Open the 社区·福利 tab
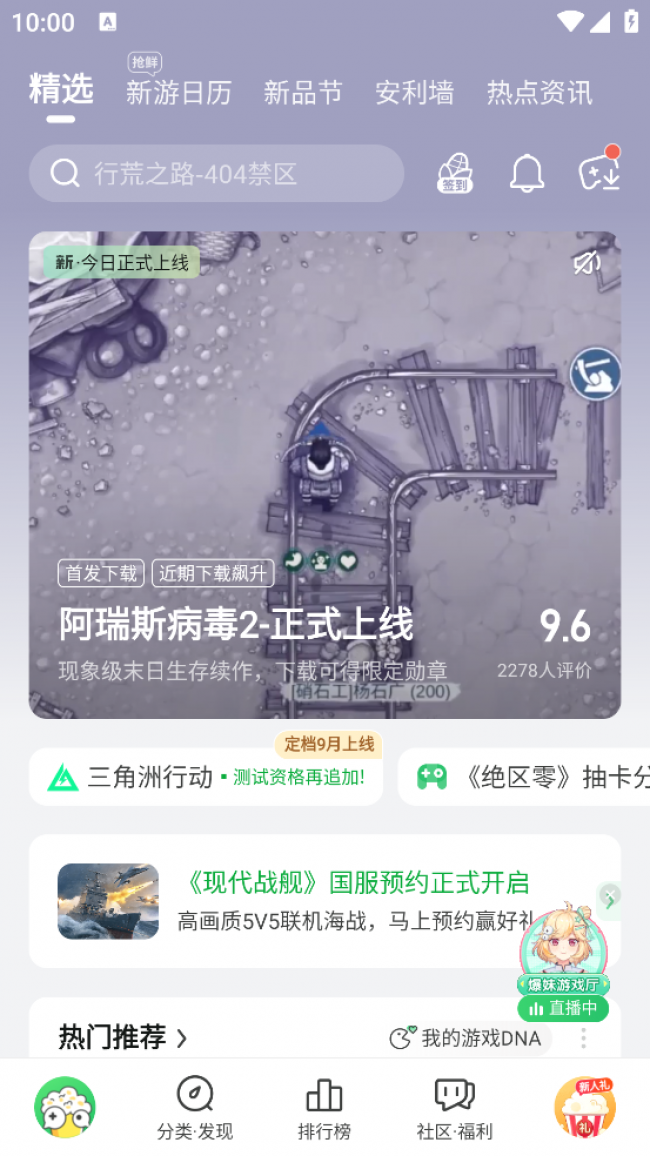This screenshot has width=650, height=1156. (454, 1108)
